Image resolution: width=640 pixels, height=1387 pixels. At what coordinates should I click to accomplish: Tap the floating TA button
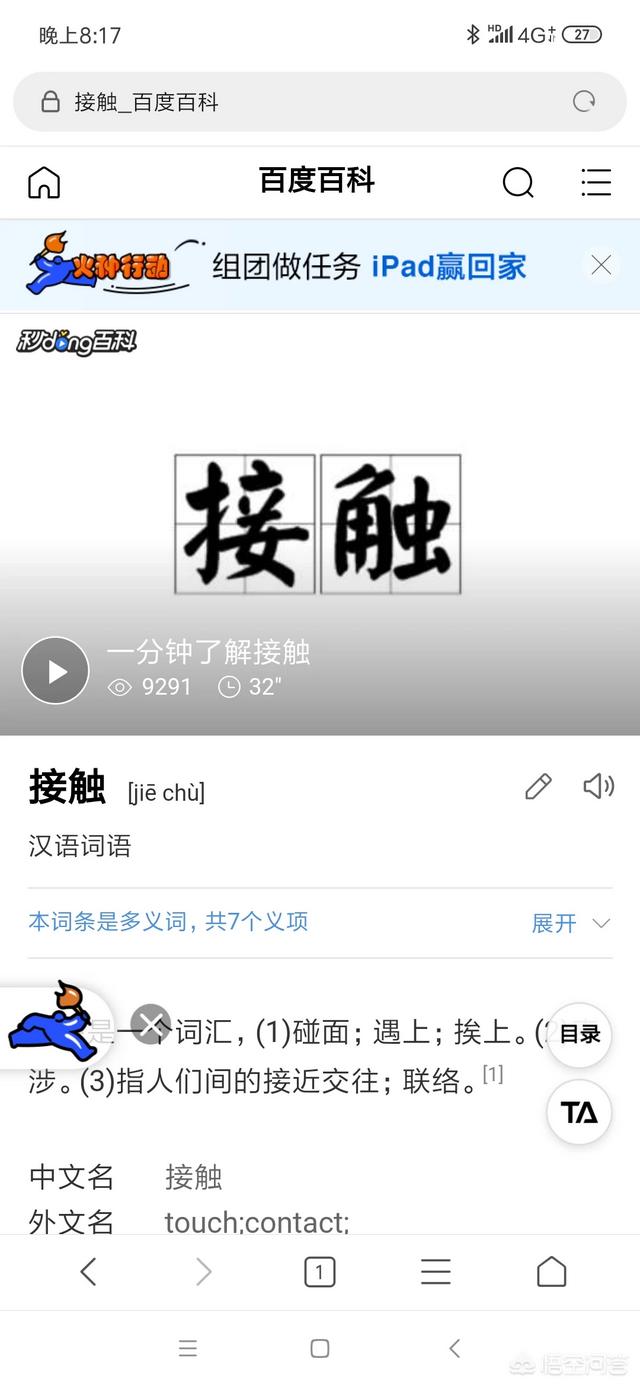579,1112
